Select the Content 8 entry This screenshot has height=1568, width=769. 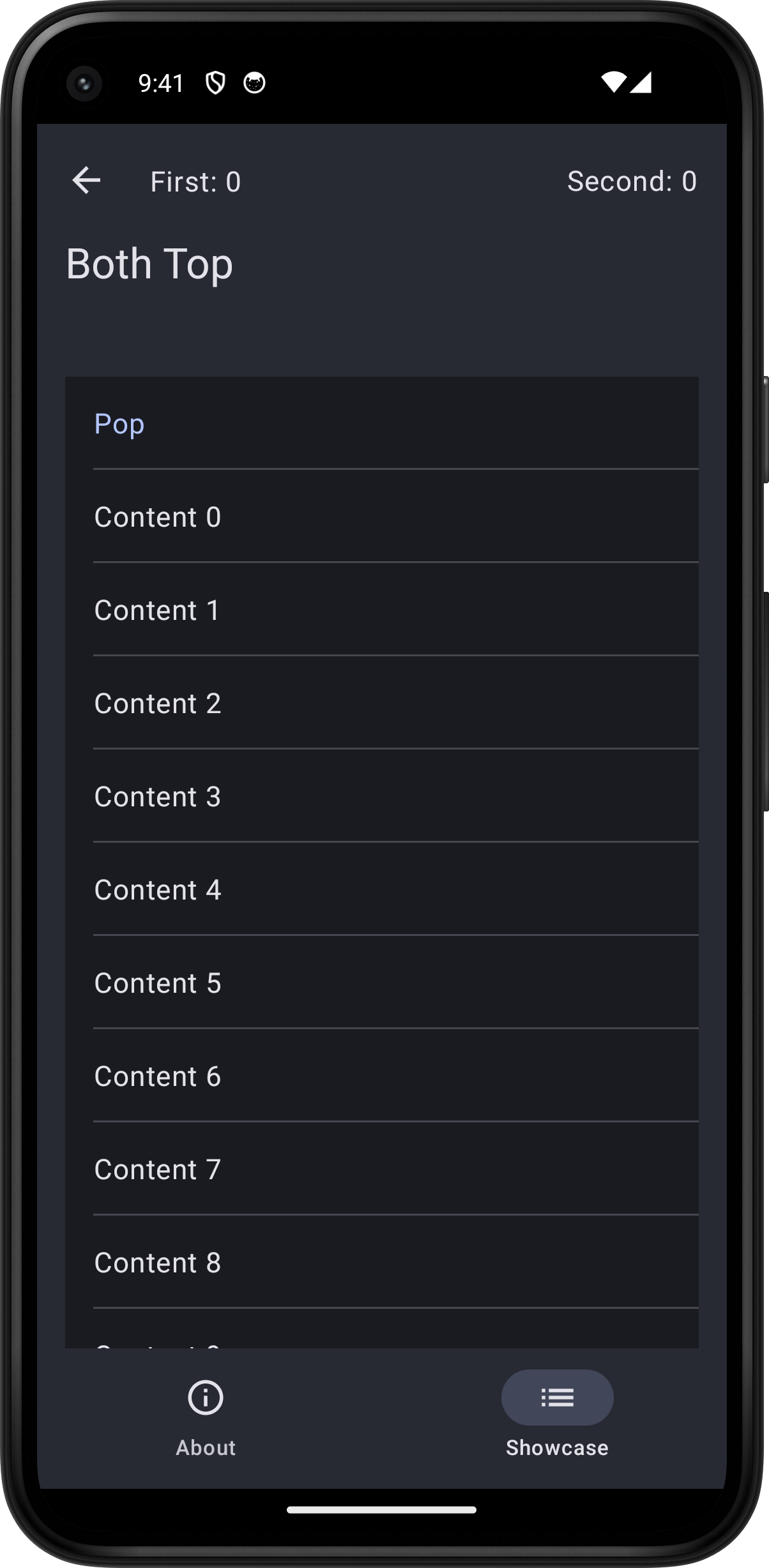[382, 1262]
